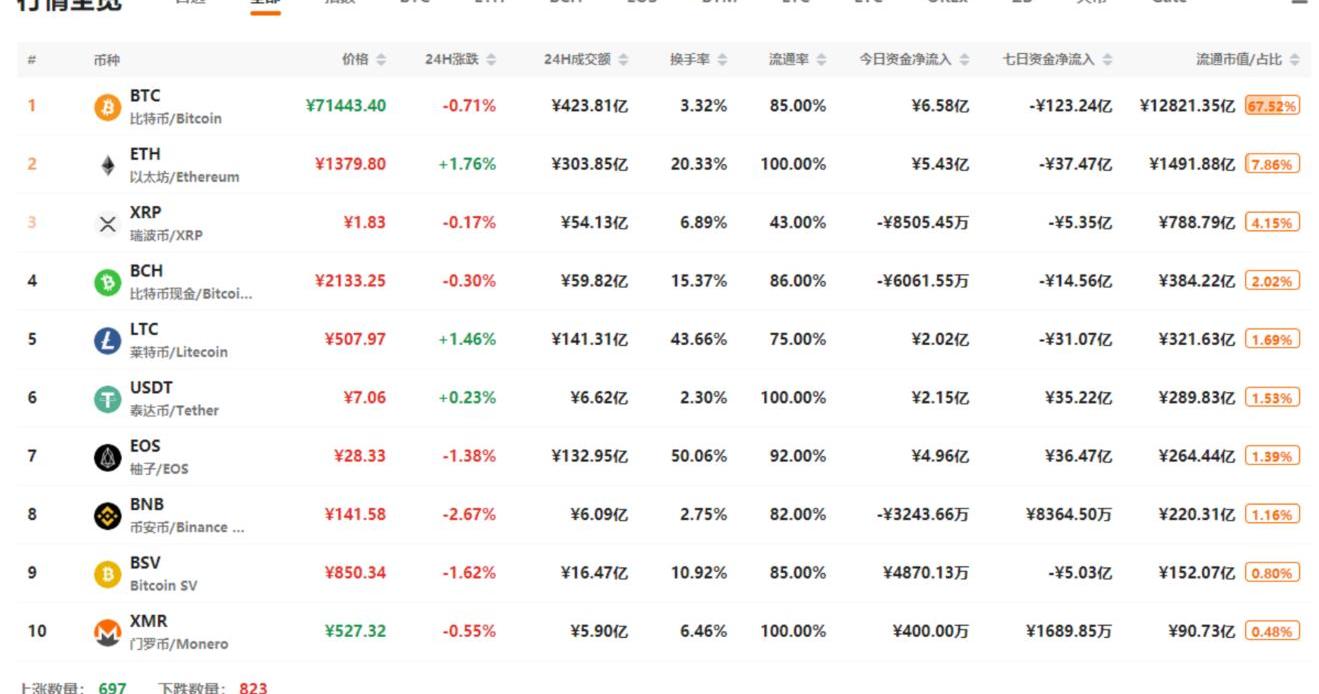The width and height of the screenshot is (1319, 694).
Task: Open the BNB 币安币 row
Action: tap(147, 505)
